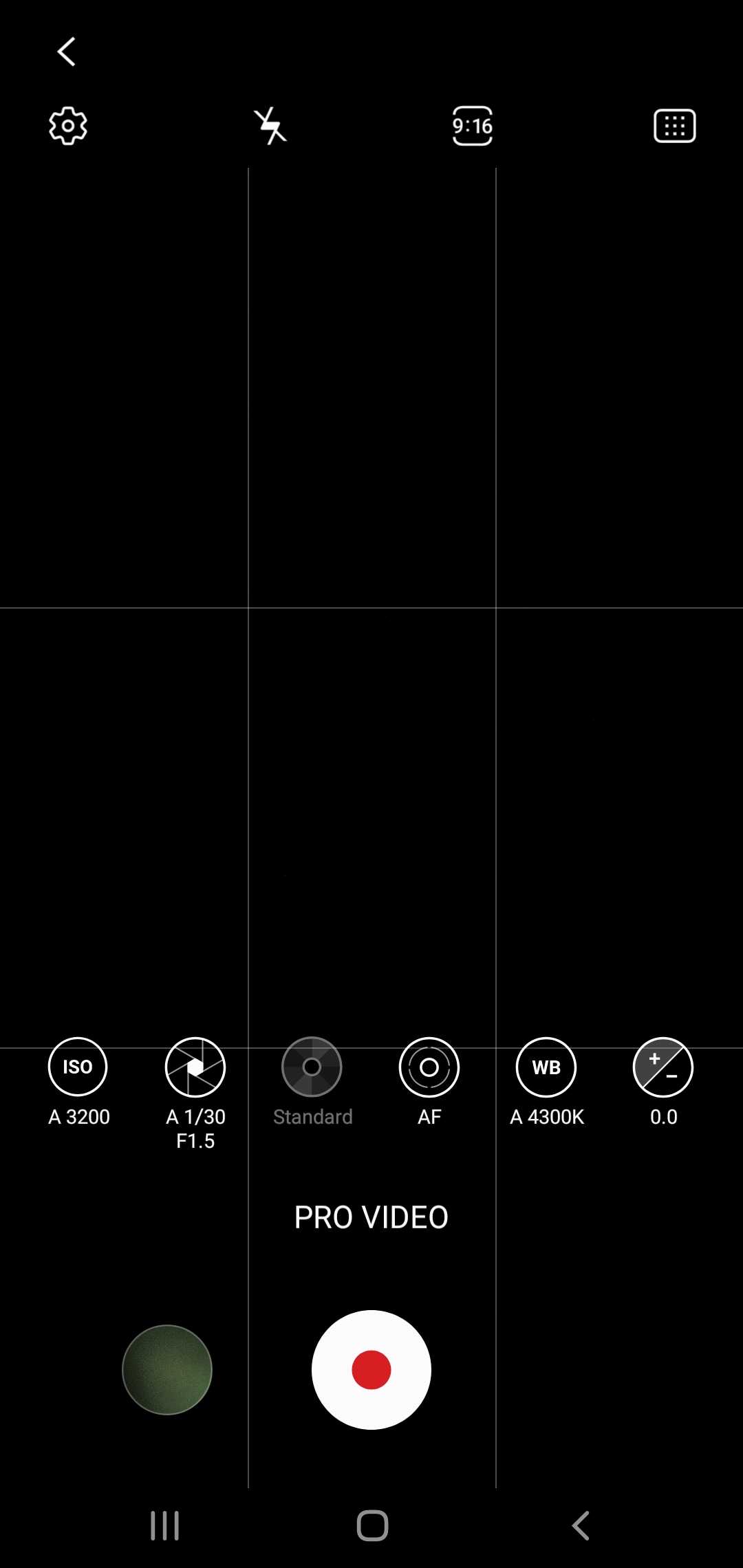Go to the home screen
The height and width of the screenshot is (1568, 743).
click(x=372, y=1525)
